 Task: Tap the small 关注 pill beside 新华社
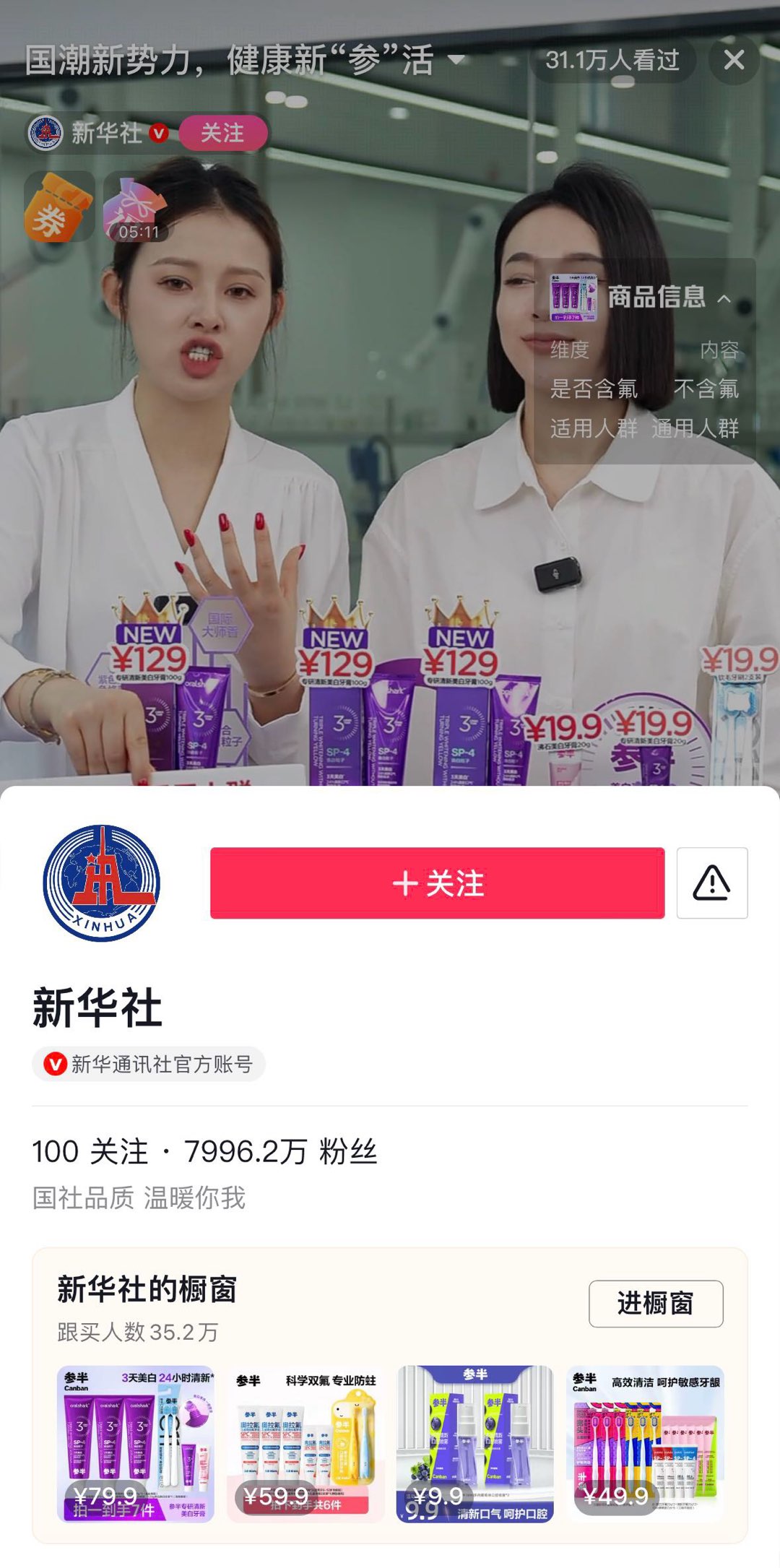[222, 133]
